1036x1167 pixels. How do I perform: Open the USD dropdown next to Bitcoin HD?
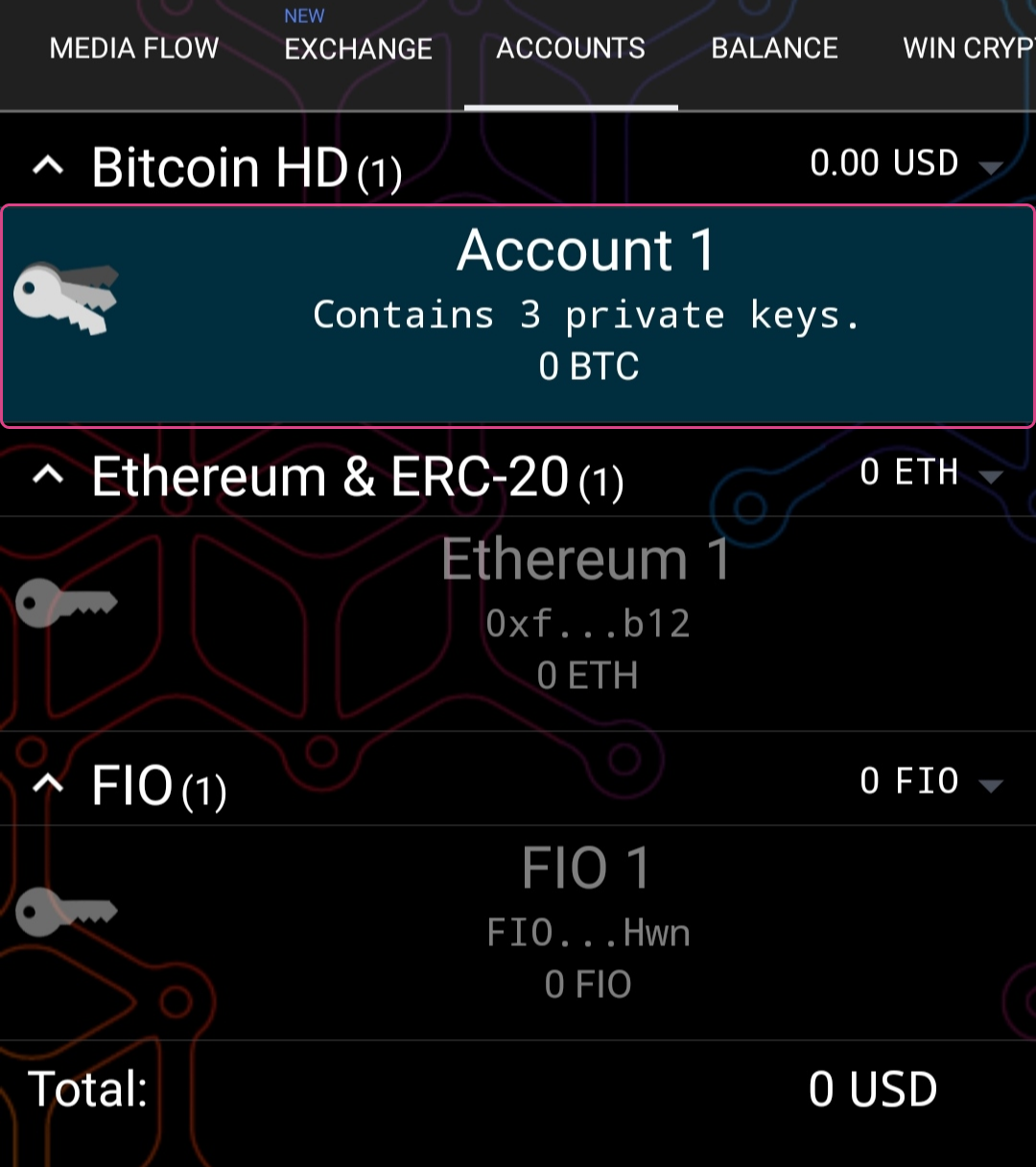click(992, 169)
